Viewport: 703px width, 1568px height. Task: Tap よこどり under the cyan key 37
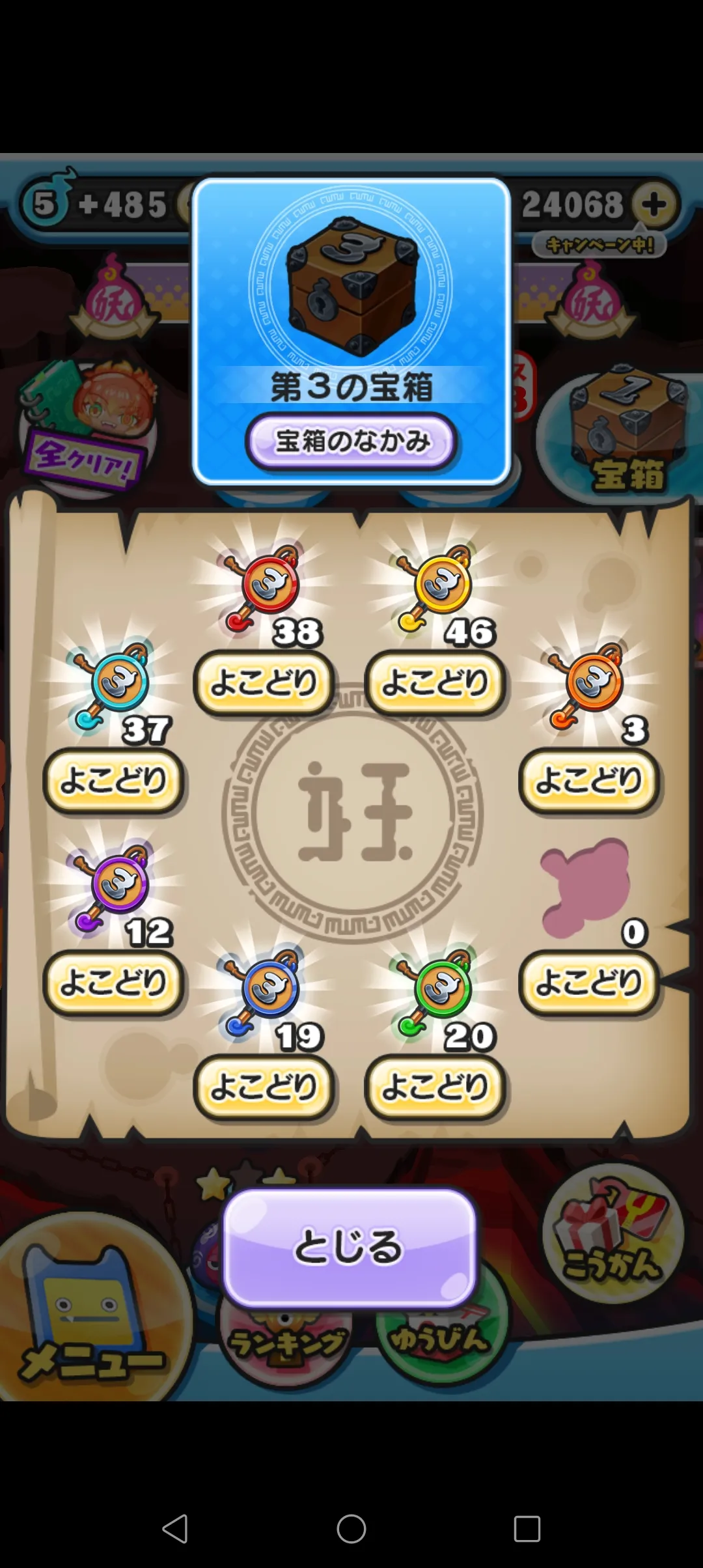click(x=114, y=781)
